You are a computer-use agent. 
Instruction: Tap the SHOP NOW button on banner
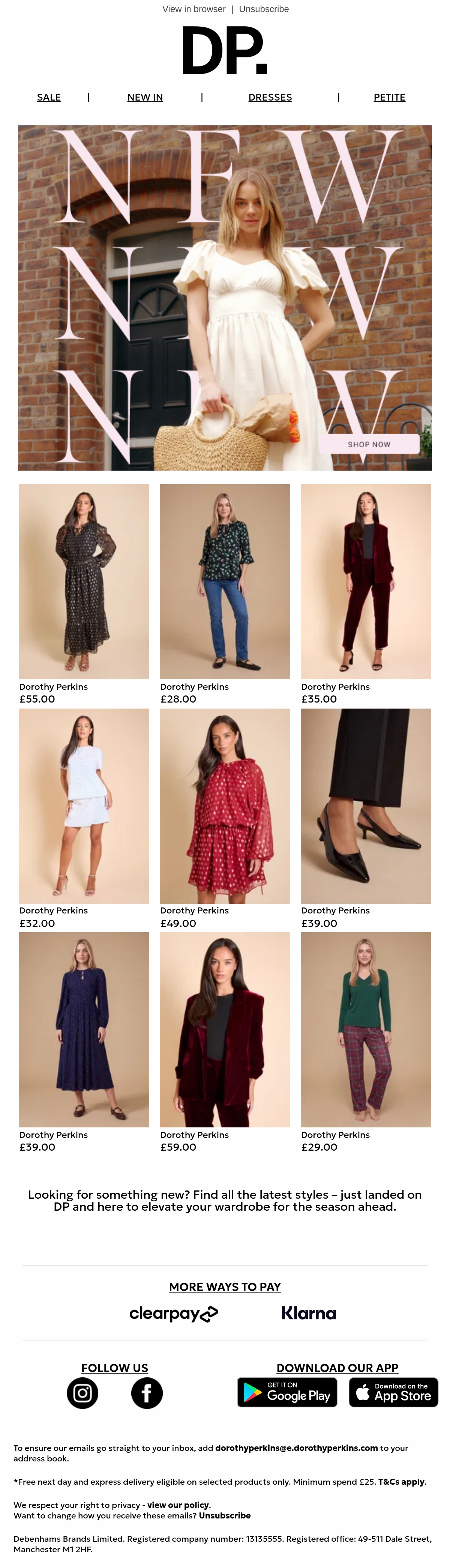[369, 444]
